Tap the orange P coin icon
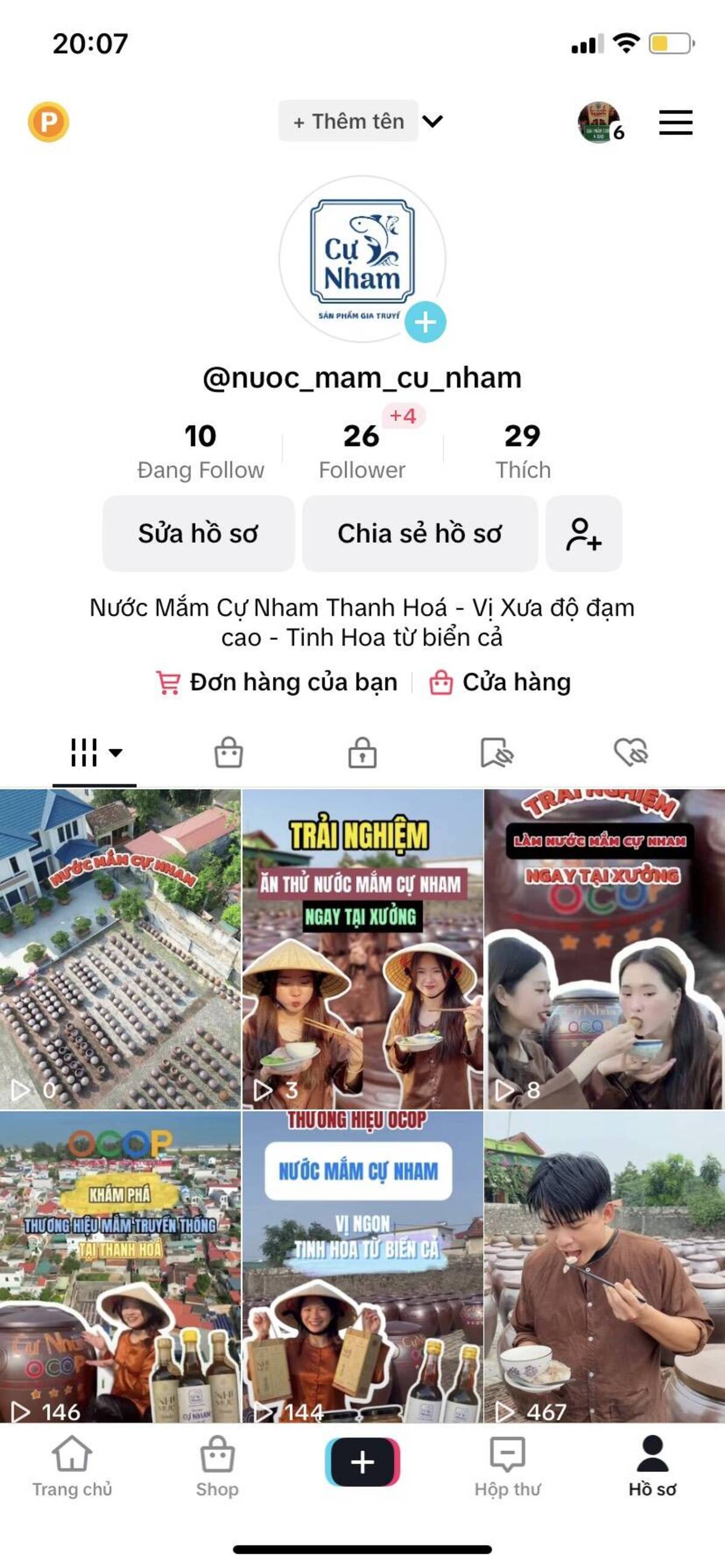 click(x=48, y=123)
